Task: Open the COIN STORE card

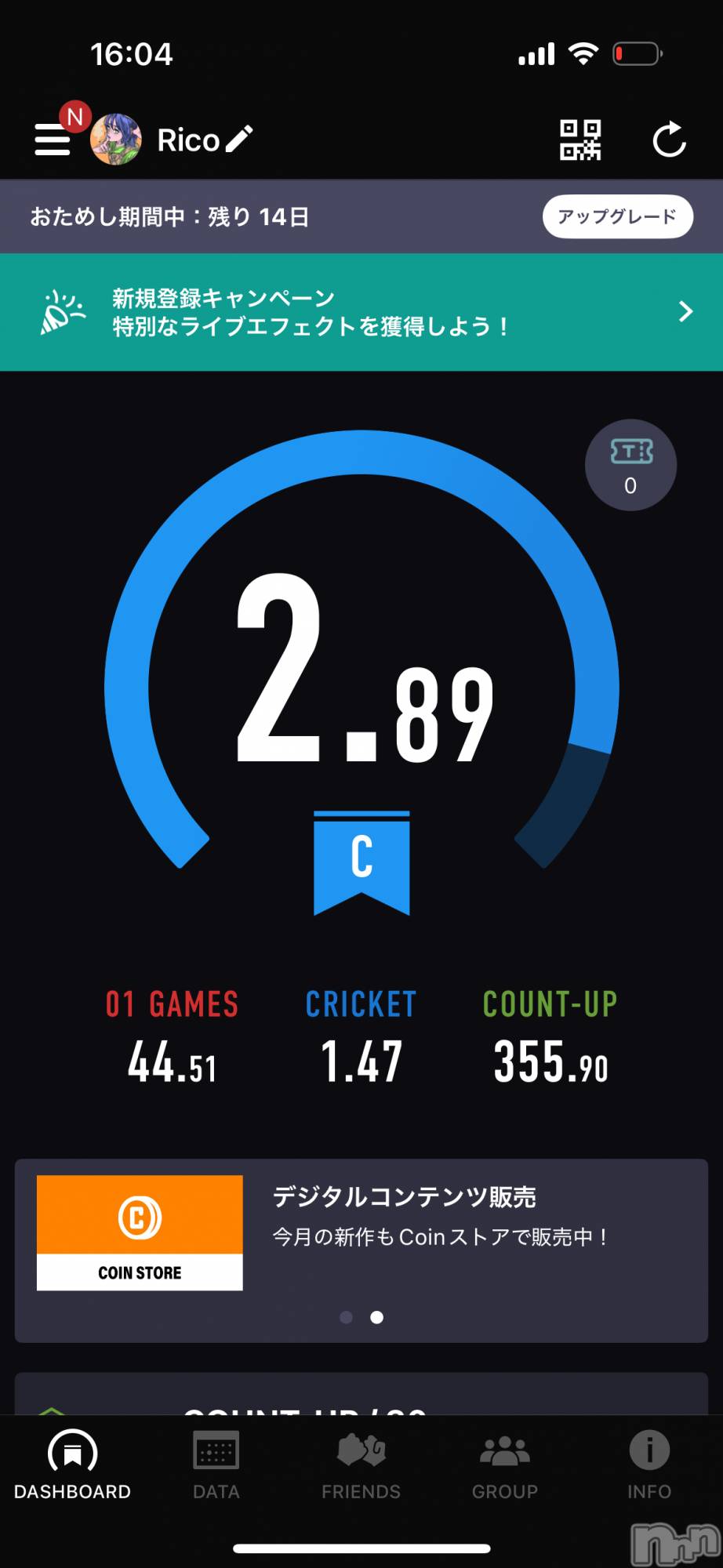Action: 140,1232
